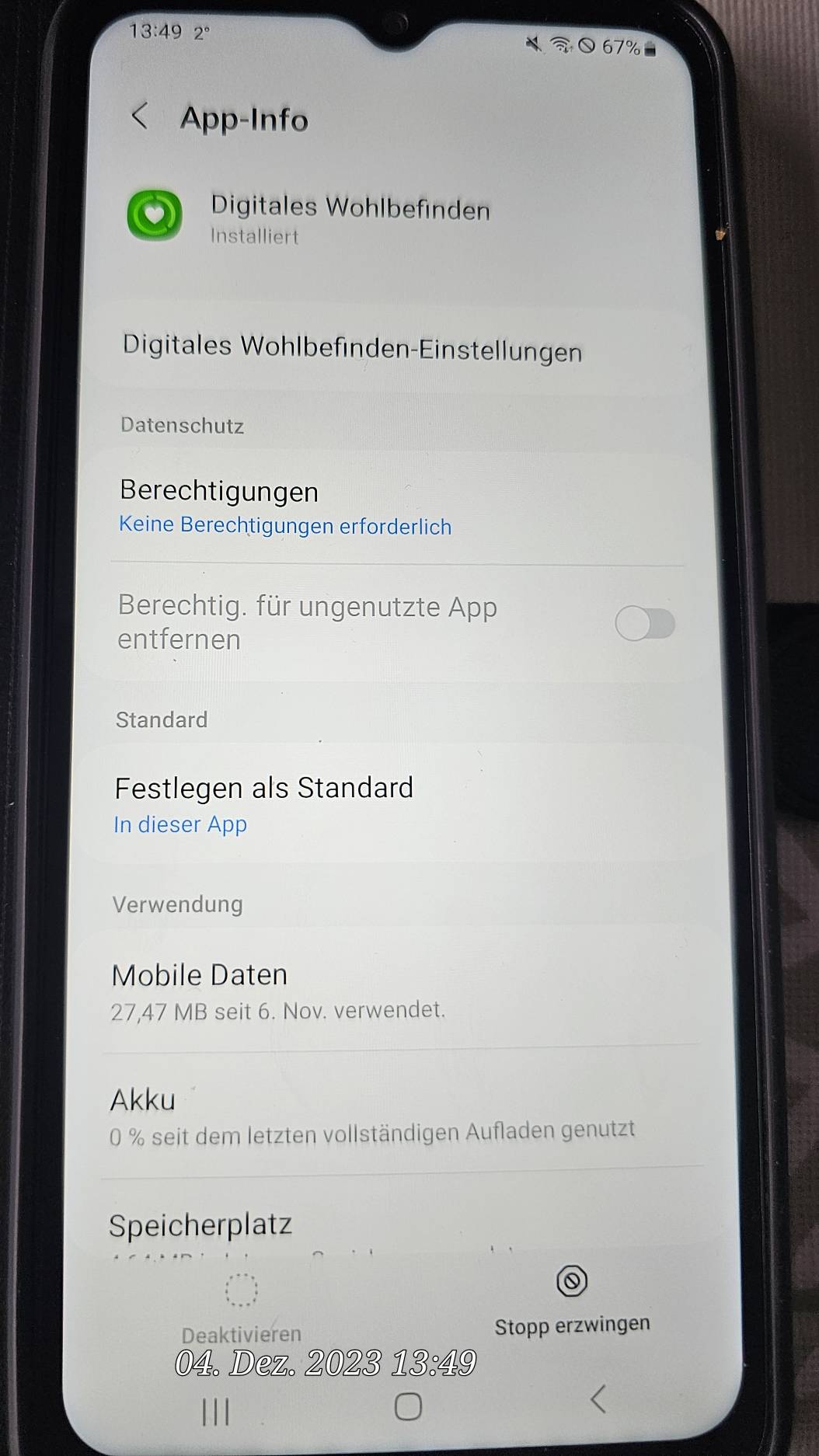Open Digitales Wohlbefinden-Einstellungen
819x1456 pixels.
(351, 348)
